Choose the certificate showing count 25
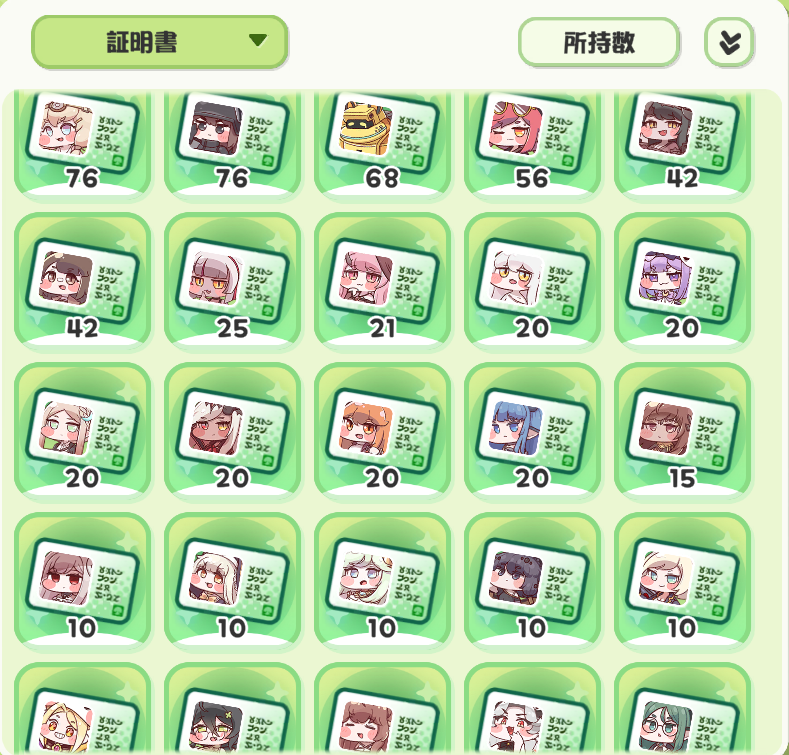 pyautogui.click(x=232, y=280)
